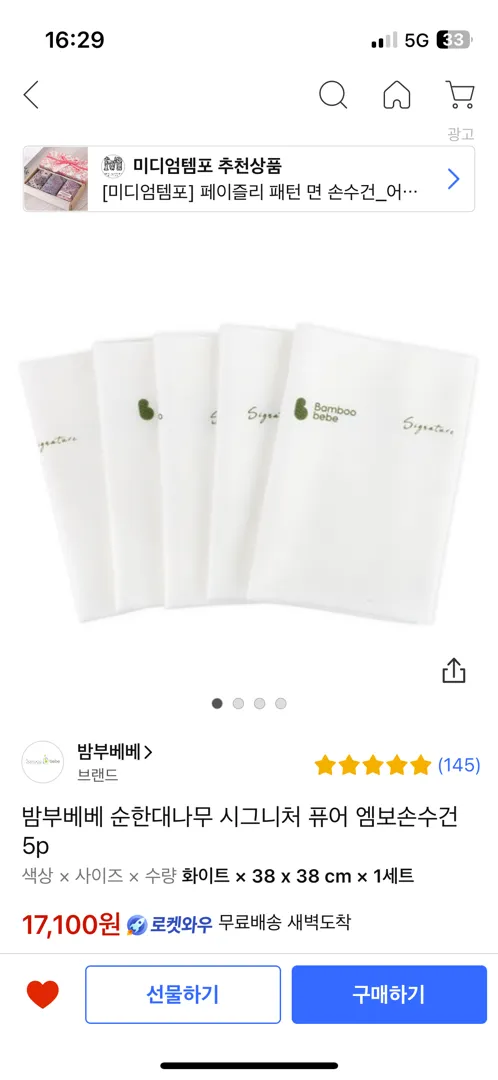View the 145 star reviews
This screenshot has height=1080, width=498.
(x=397, y=765)
